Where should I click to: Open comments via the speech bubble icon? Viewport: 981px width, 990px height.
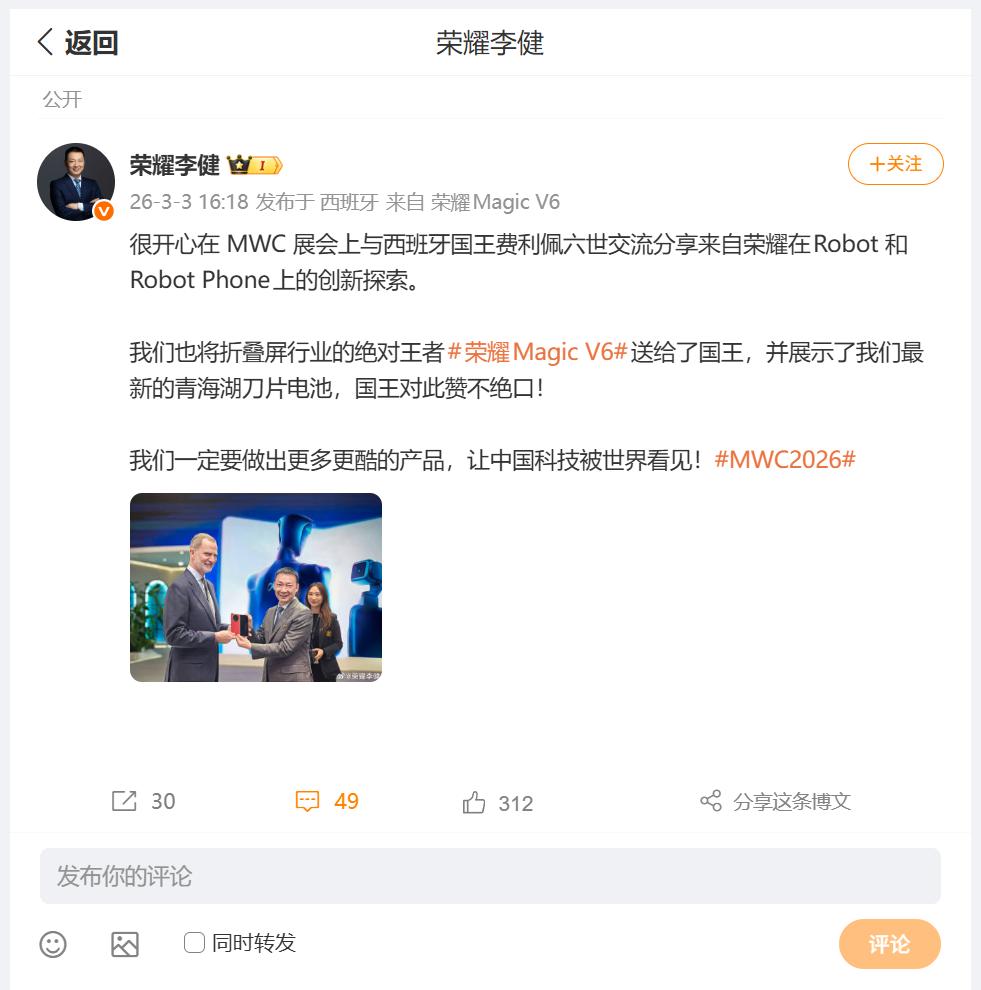coord(307,800)
